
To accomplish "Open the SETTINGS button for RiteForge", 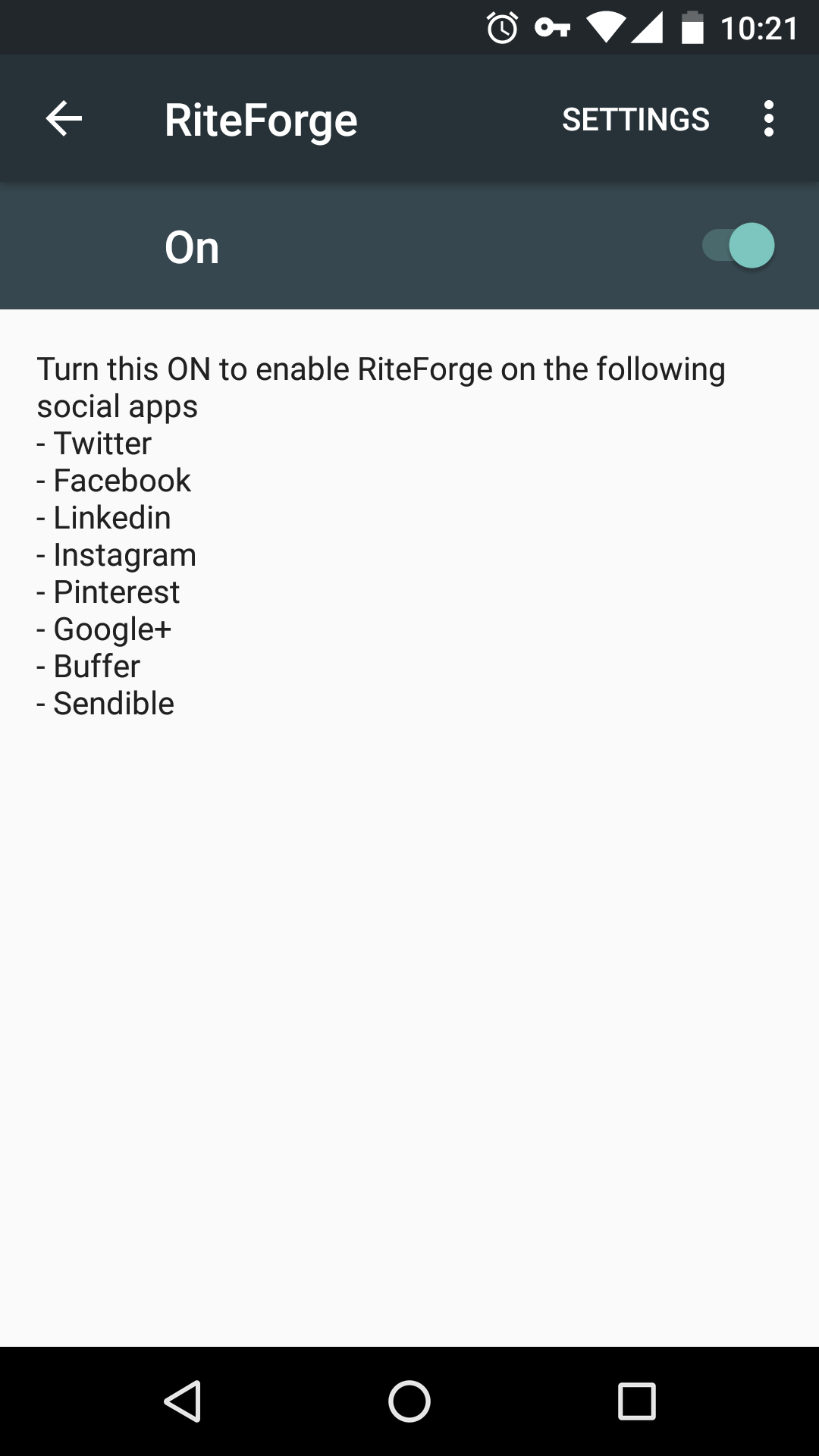I will pos(635,119).
